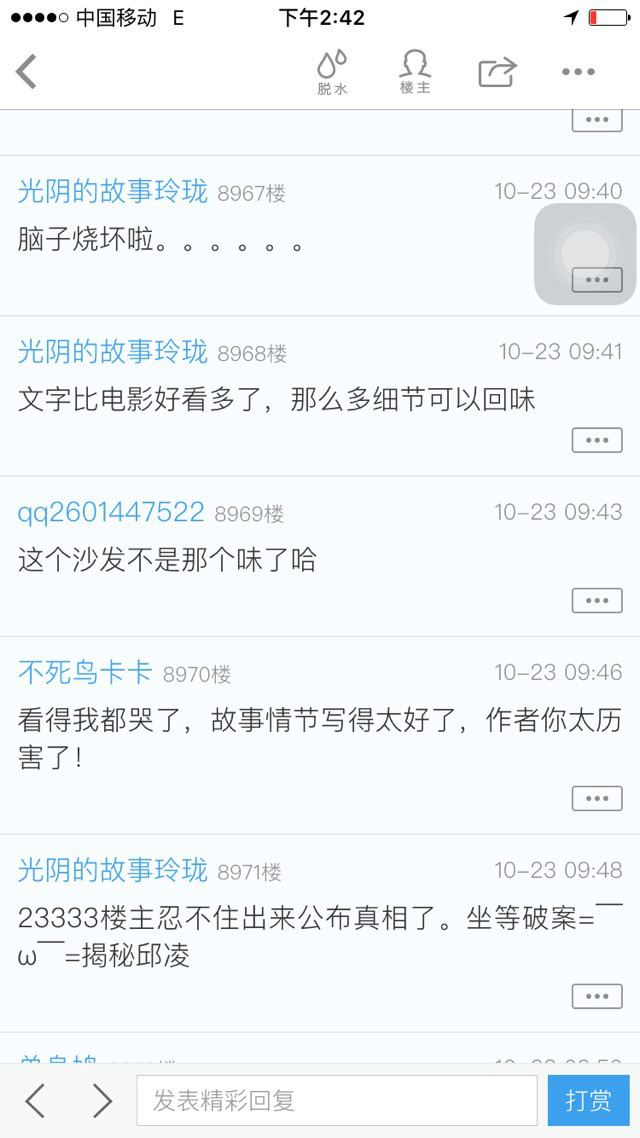Open more options on floor 8970 reply
640x1138 pixels.
pos(596,798)
